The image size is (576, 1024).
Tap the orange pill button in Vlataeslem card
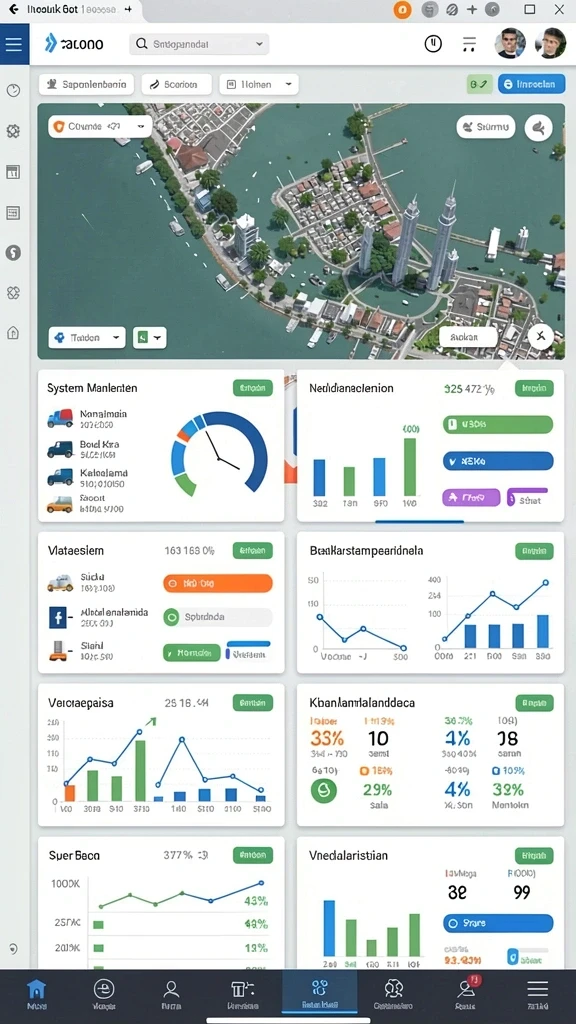click(x=217, y=583)
